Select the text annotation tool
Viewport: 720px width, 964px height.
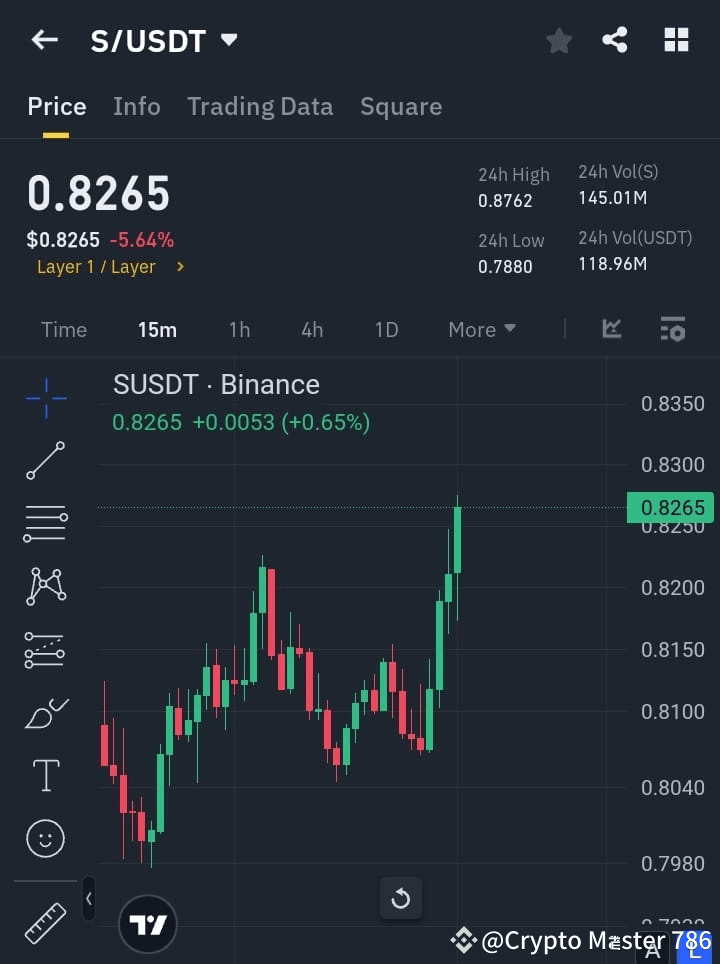coord(45,774)
